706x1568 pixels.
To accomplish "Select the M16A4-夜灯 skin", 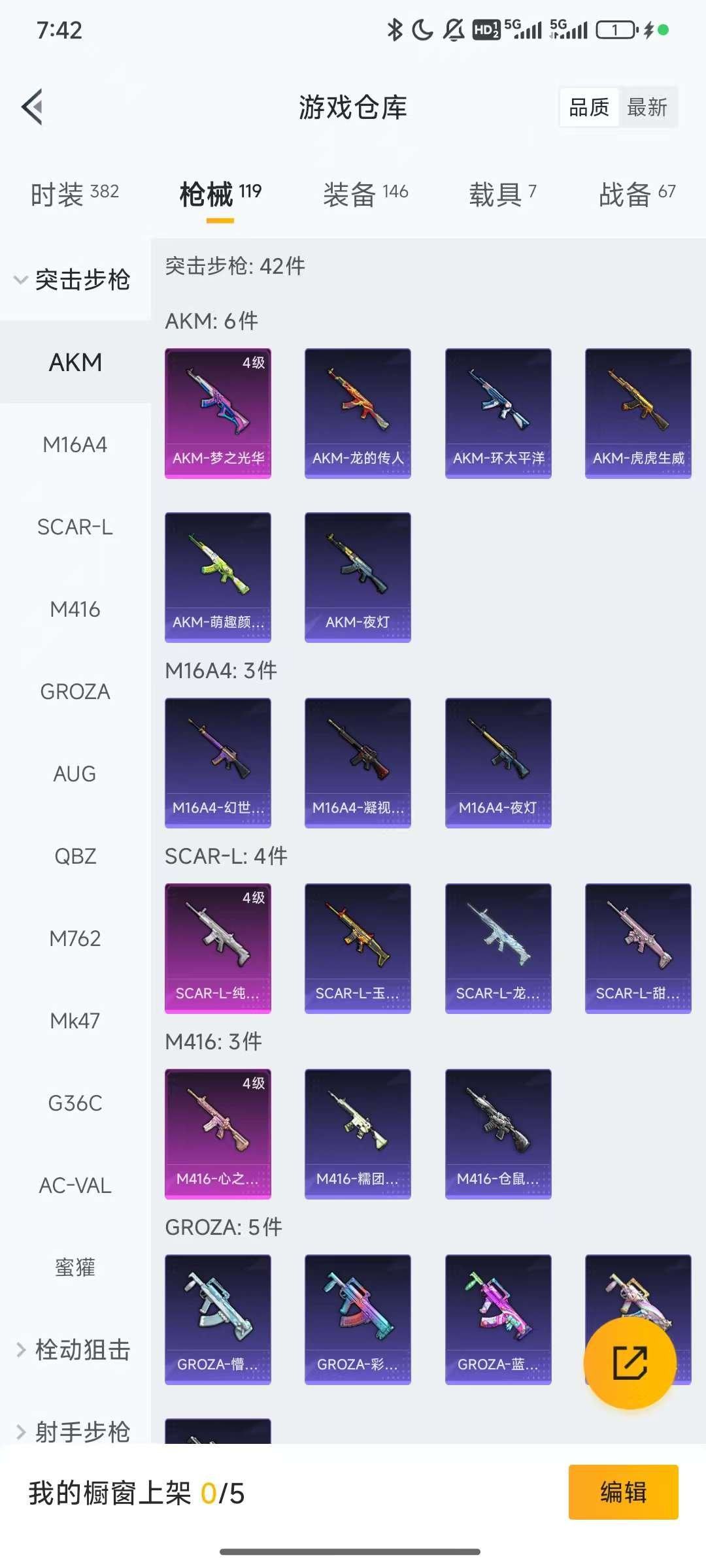I will (497, 762).
